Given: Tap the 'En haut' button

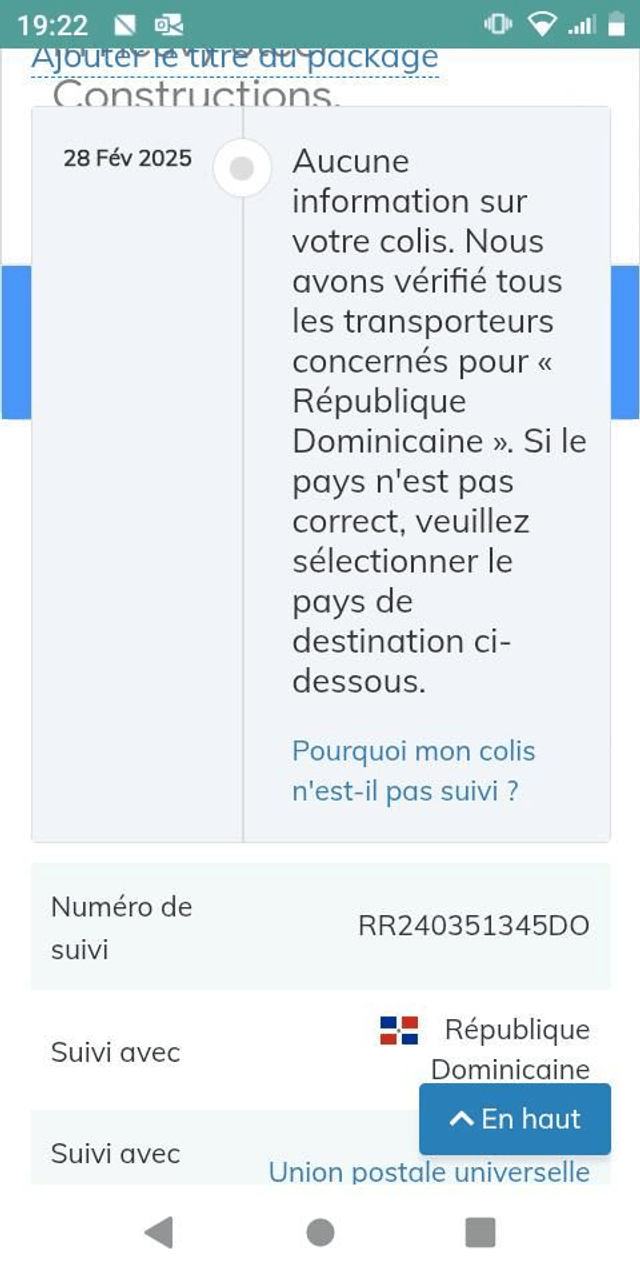Looking at the screenshot, I should coord(515,1119).
